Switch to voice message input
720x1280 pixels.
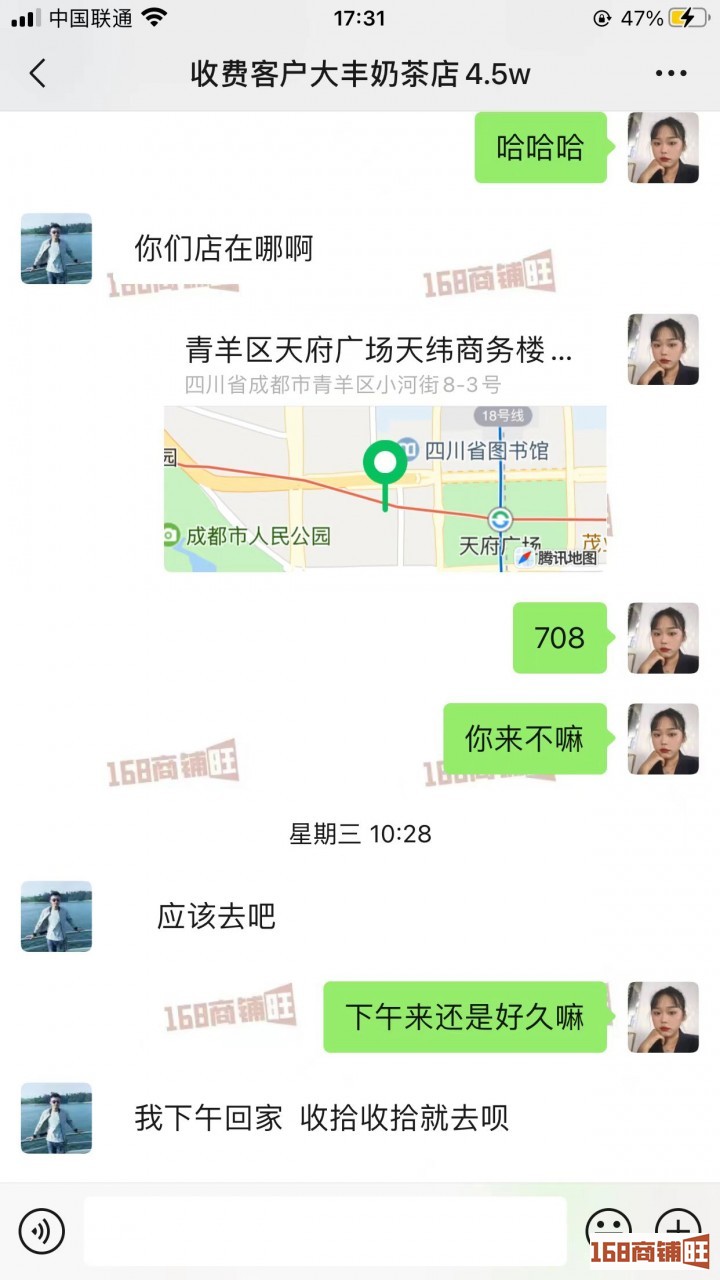(x=41, y=1229)
